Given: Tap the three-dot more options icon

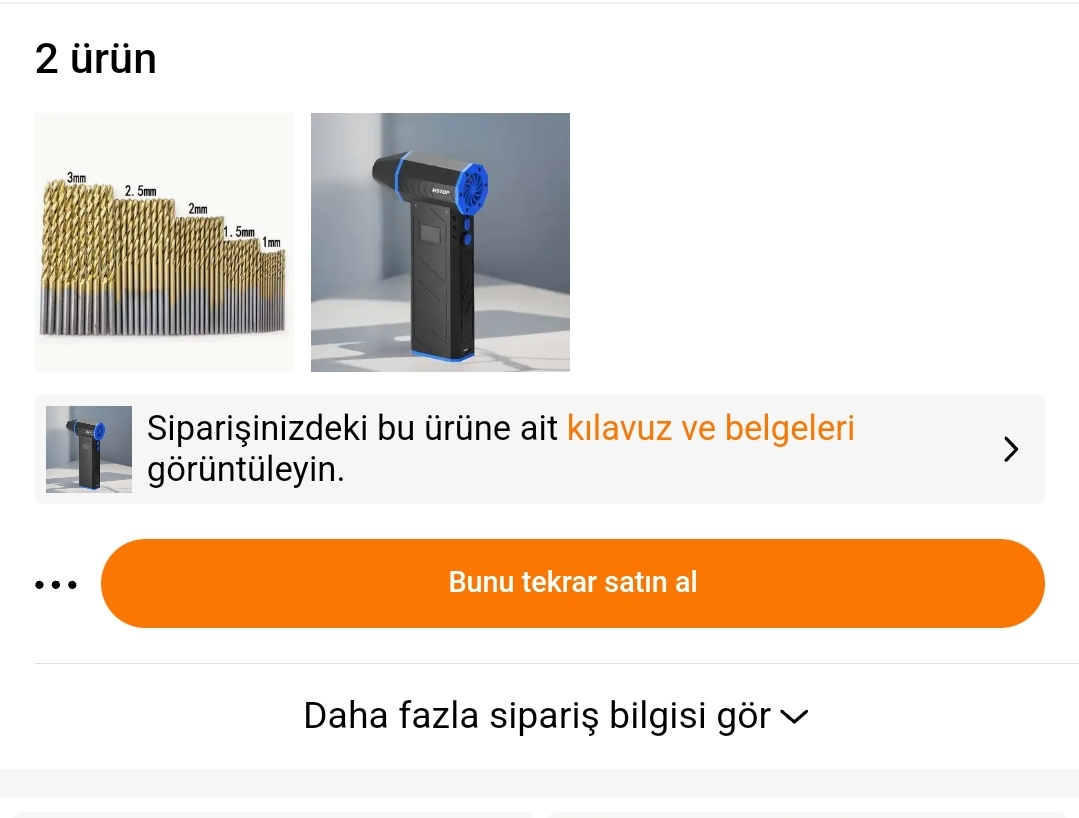Looking at the screenshot, I should [55, 584].
